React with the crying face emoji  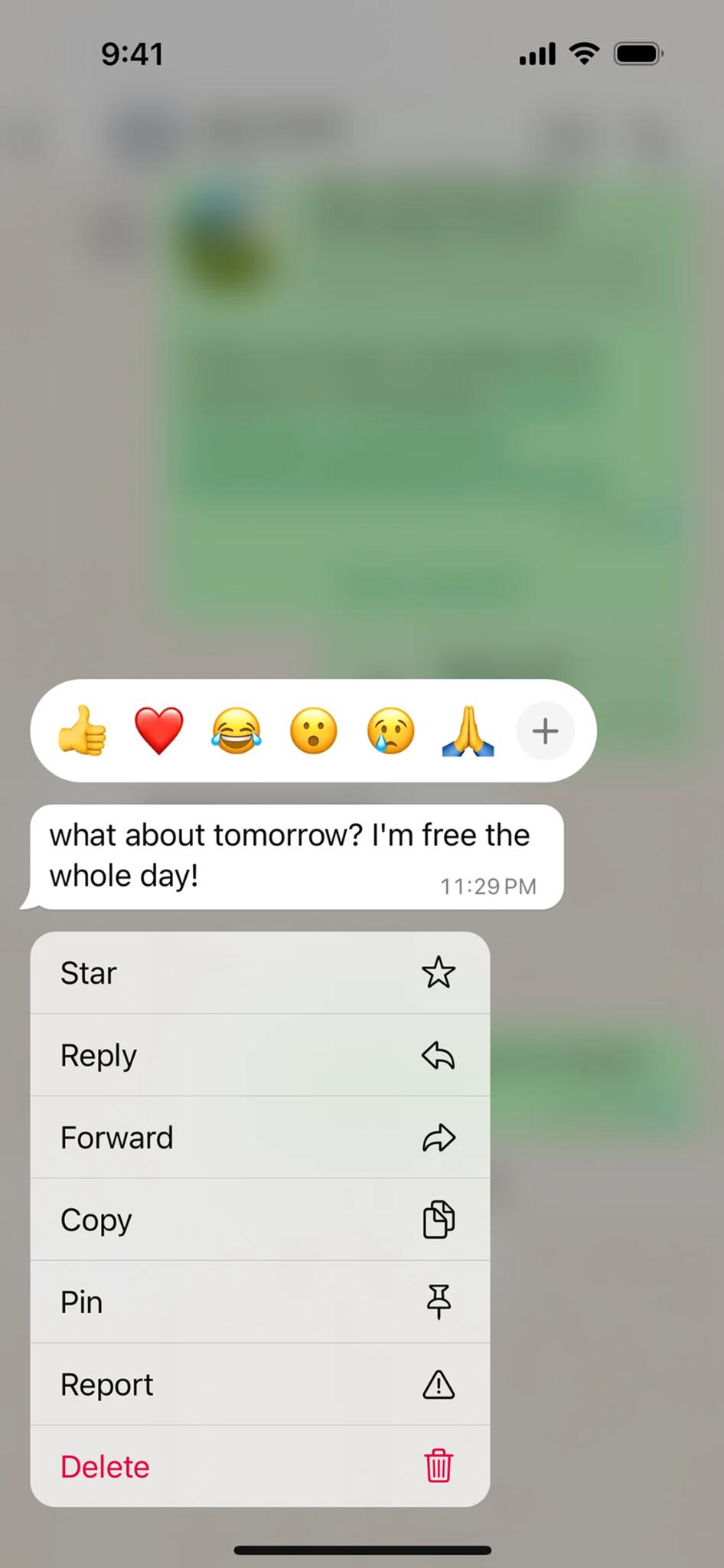[391, 730]
